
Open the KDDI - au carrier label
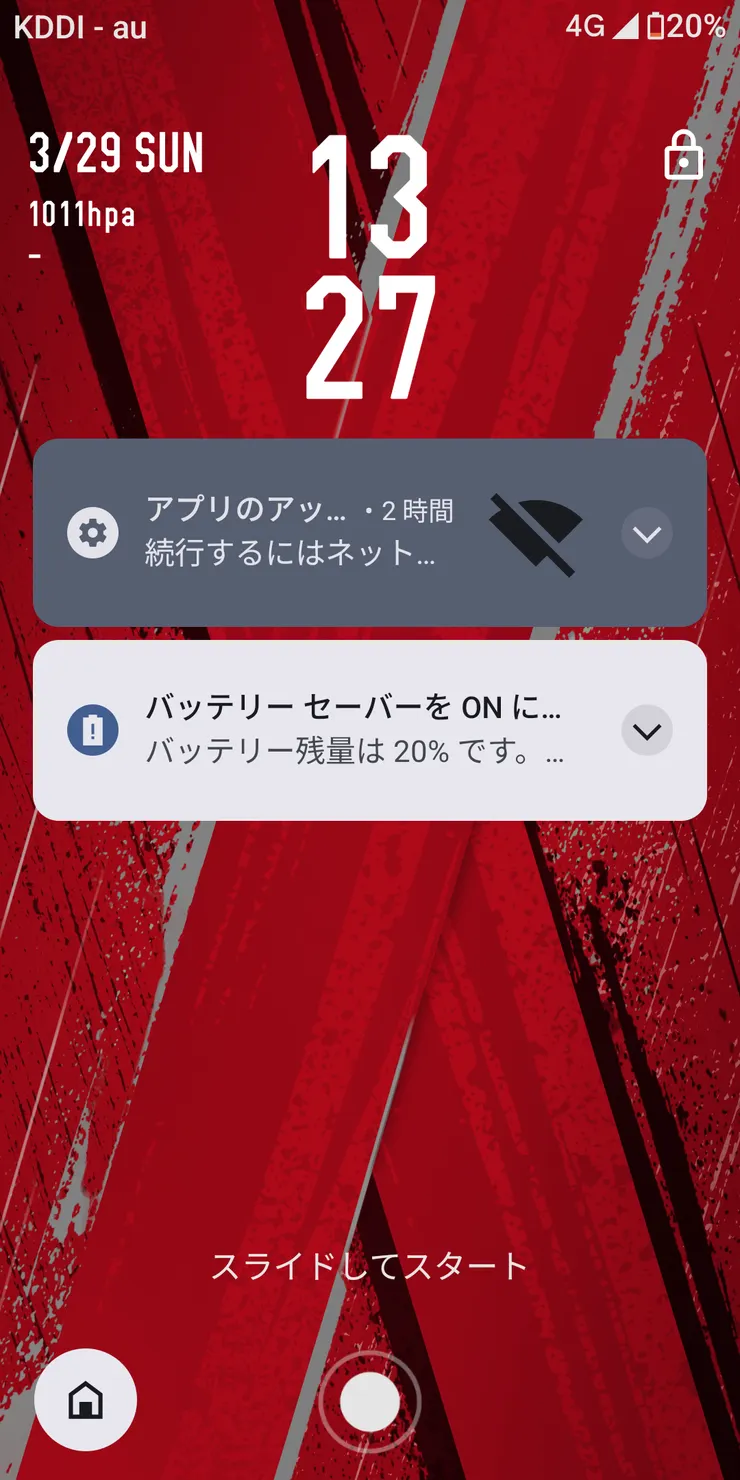82,28
